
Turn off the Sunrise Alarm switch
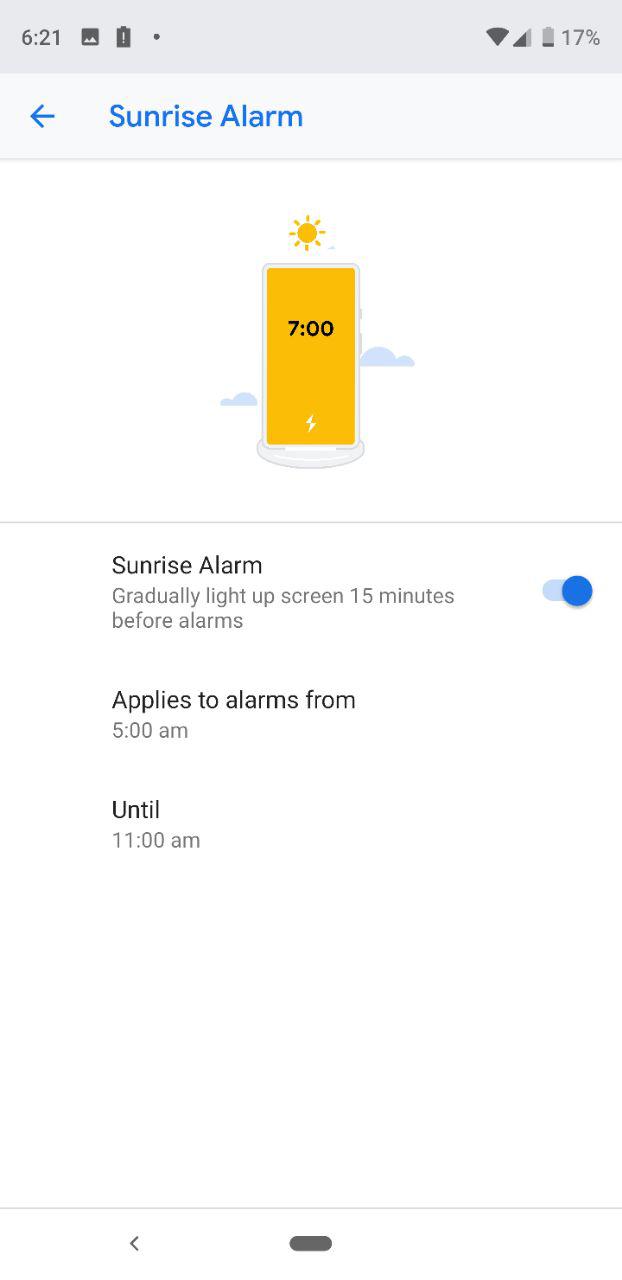click(x=567, y=591)
